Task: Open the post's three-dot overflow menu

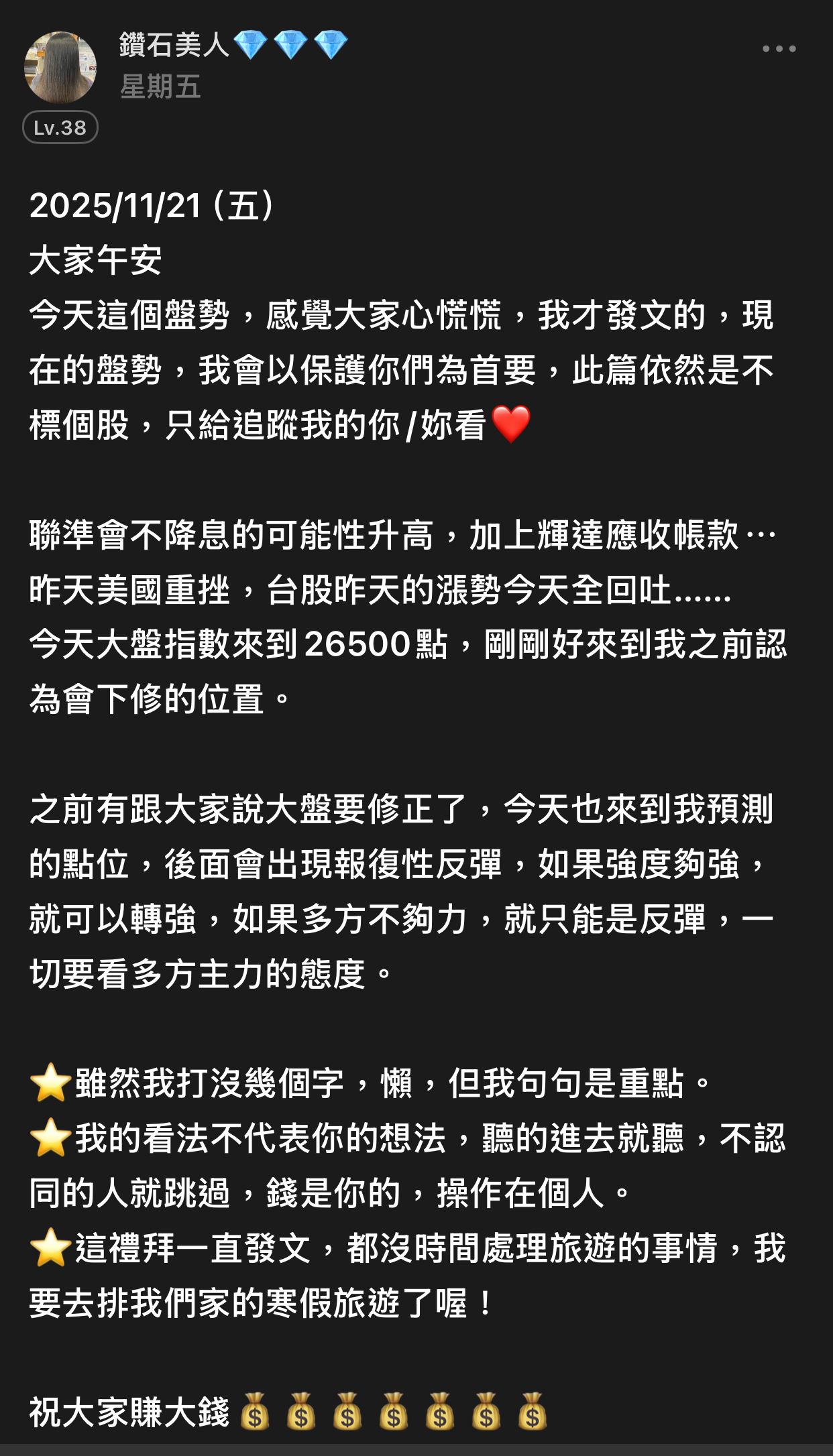Action: [779, 49]
